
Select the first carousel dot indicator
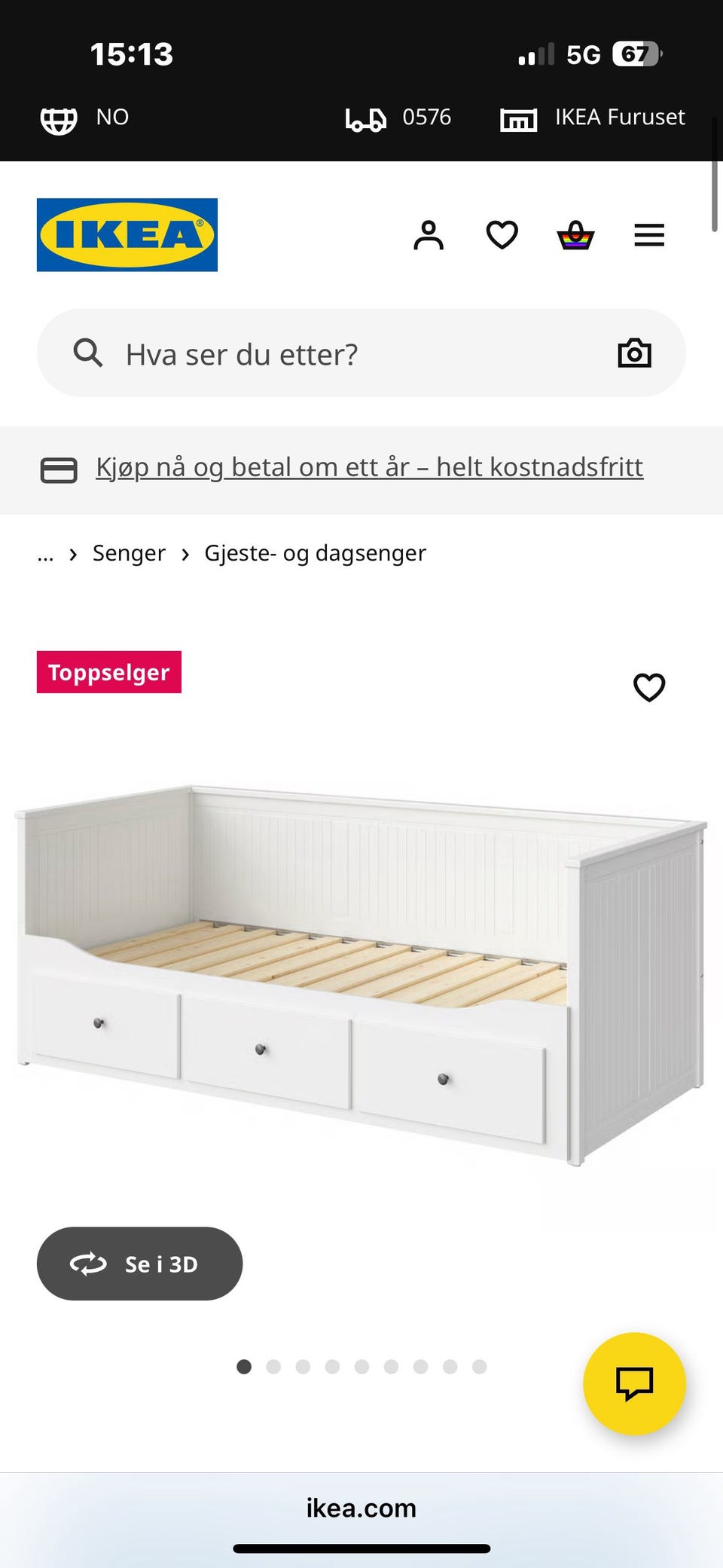pos(244,1366)
